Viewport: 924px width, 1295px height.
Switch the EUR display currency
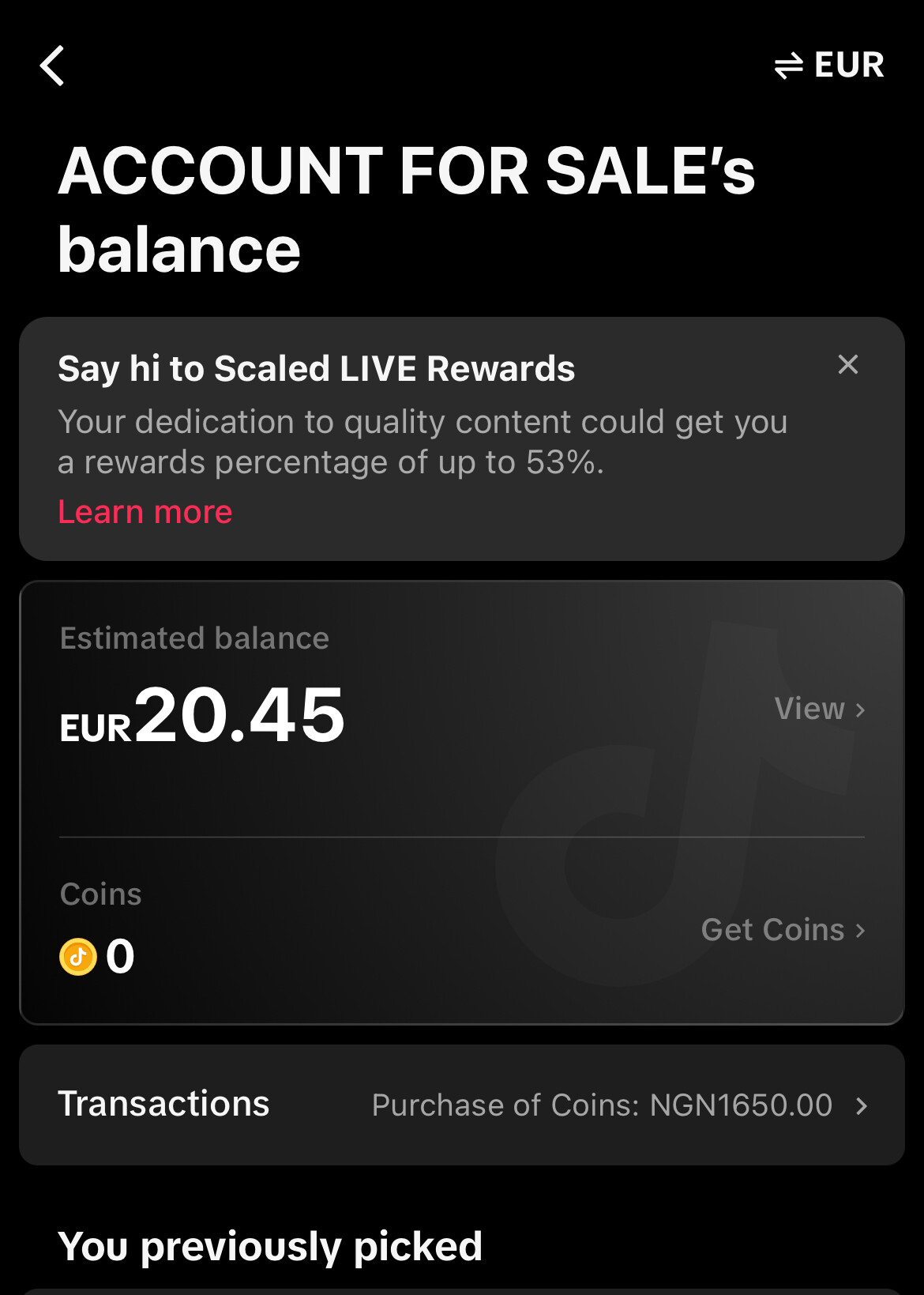pos(828,66)
